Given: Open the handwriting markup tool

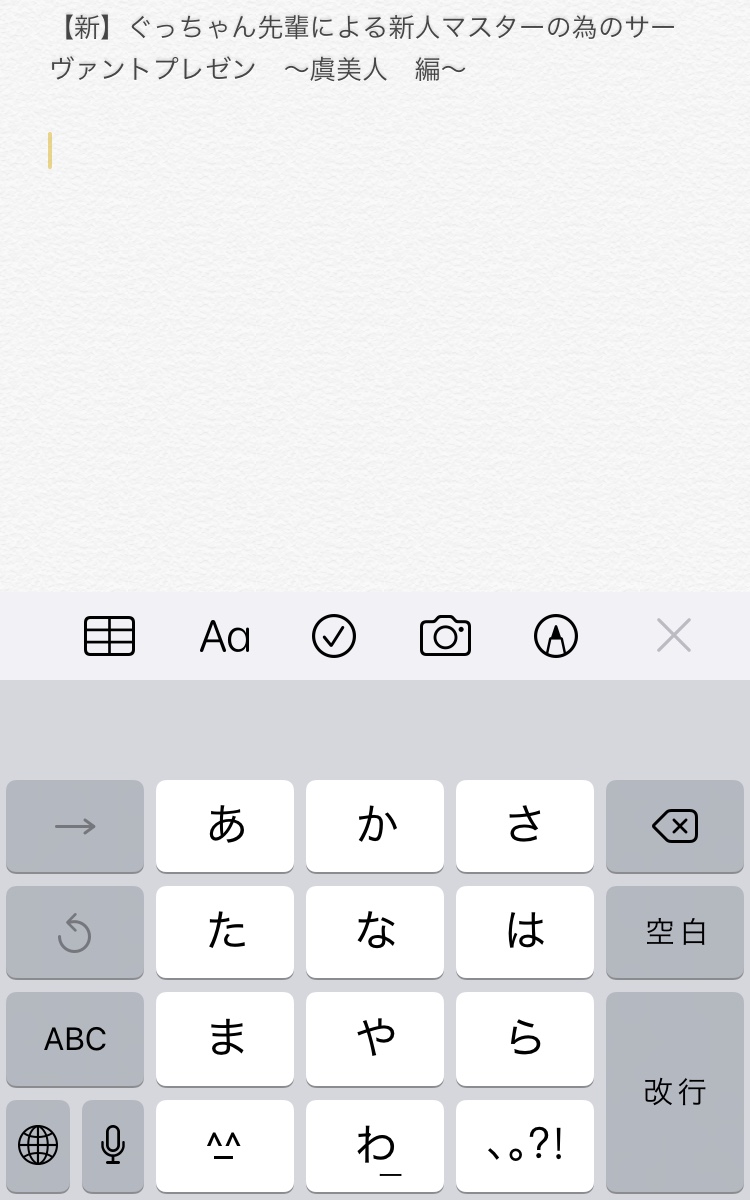Looking at the screenshot, I should pos(556,636).
